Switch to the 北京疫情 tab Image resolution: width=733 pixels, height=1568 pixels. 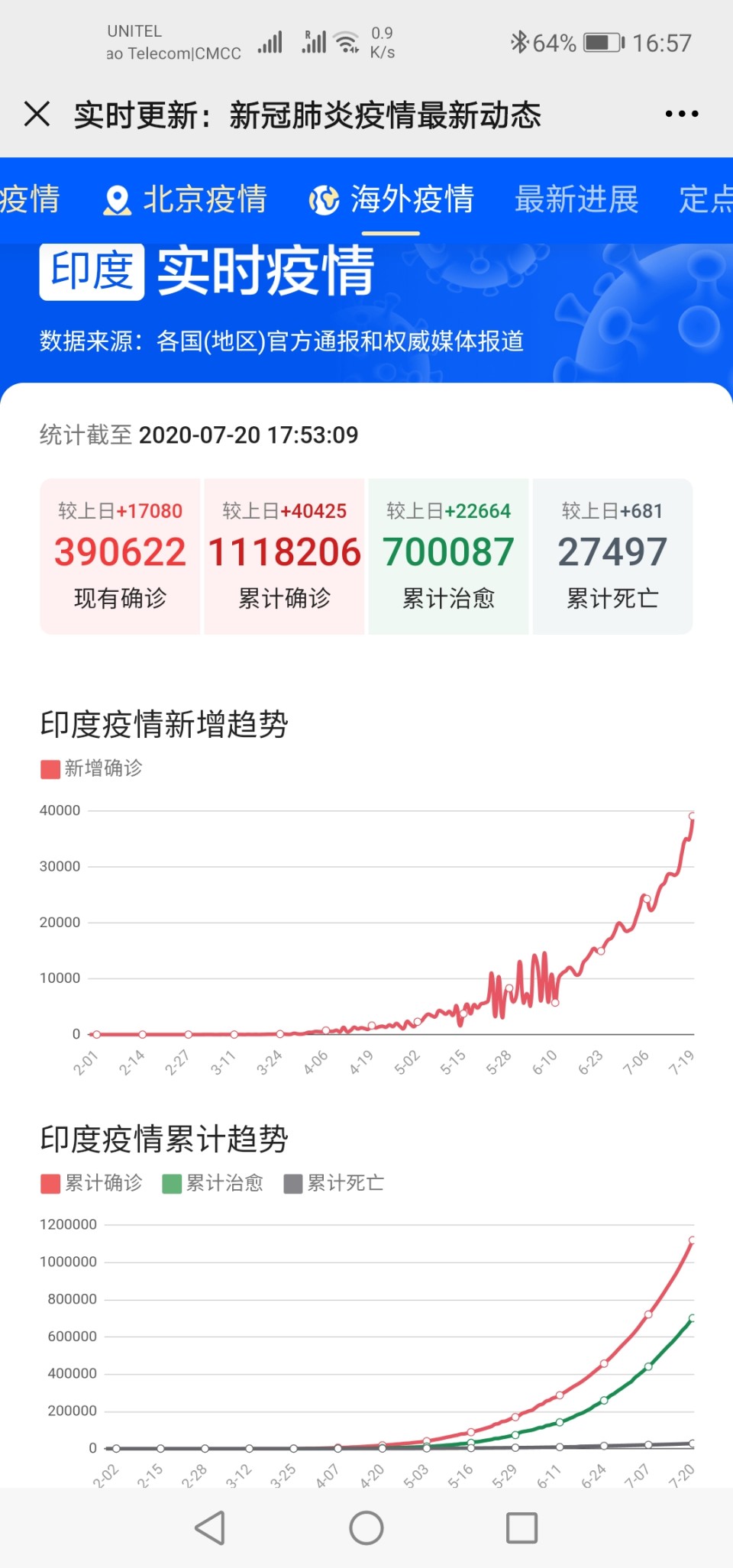point(186,199)
